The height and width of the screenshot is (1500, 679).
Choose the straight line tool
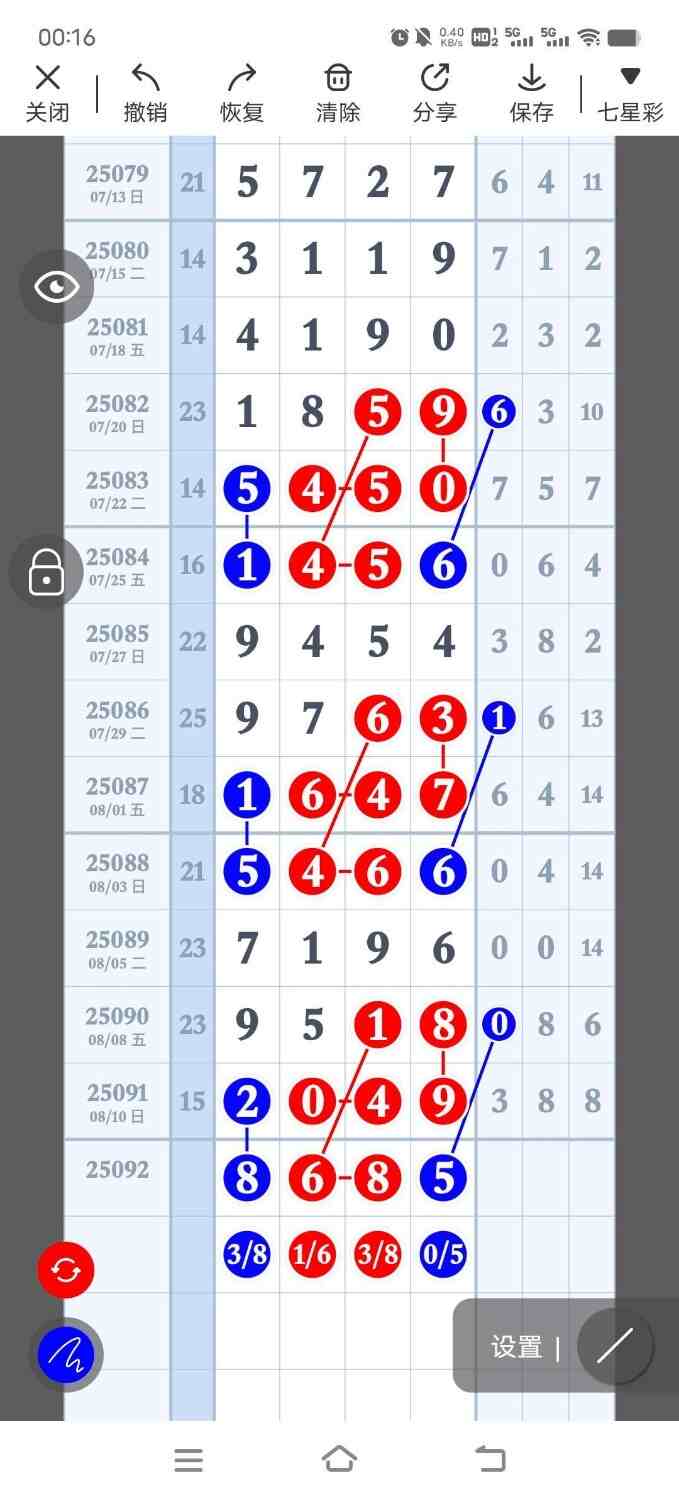(614, 1347)
